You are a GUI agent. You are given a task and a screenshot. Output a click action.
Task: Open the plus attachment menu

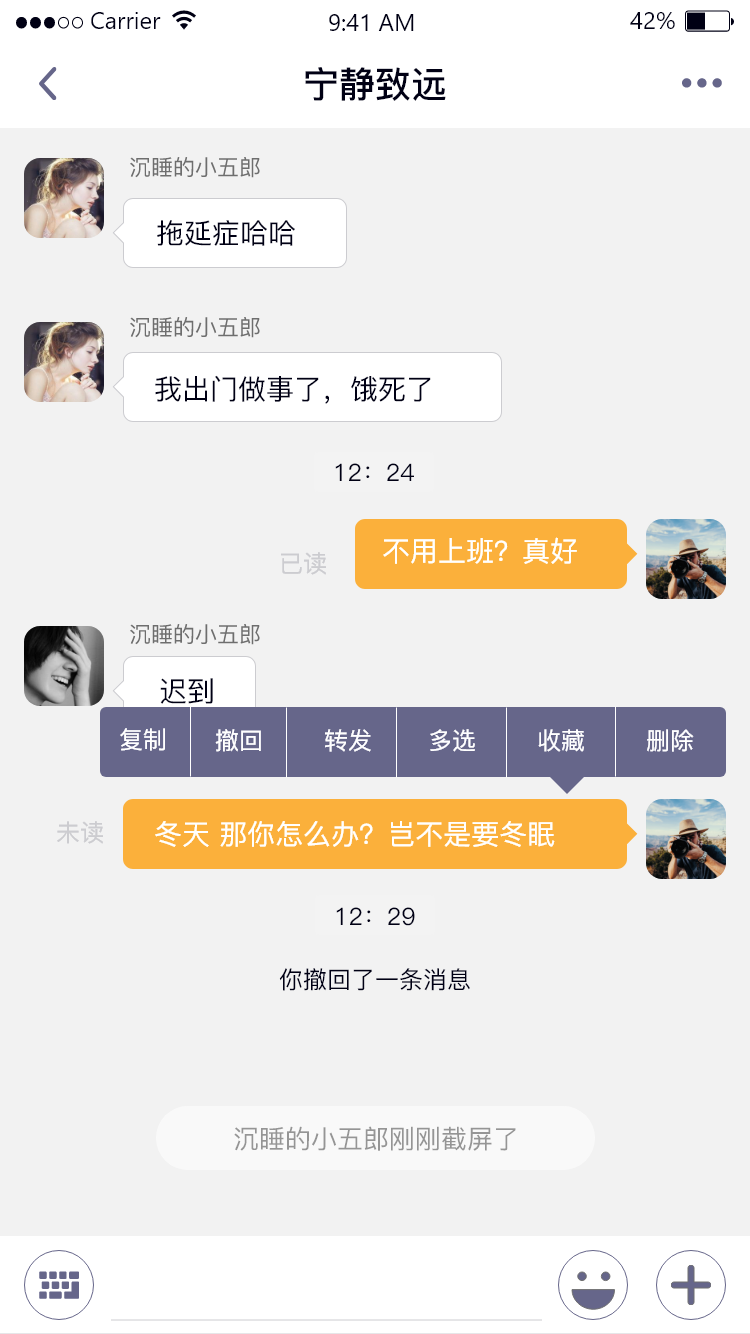click(691, 1285)
